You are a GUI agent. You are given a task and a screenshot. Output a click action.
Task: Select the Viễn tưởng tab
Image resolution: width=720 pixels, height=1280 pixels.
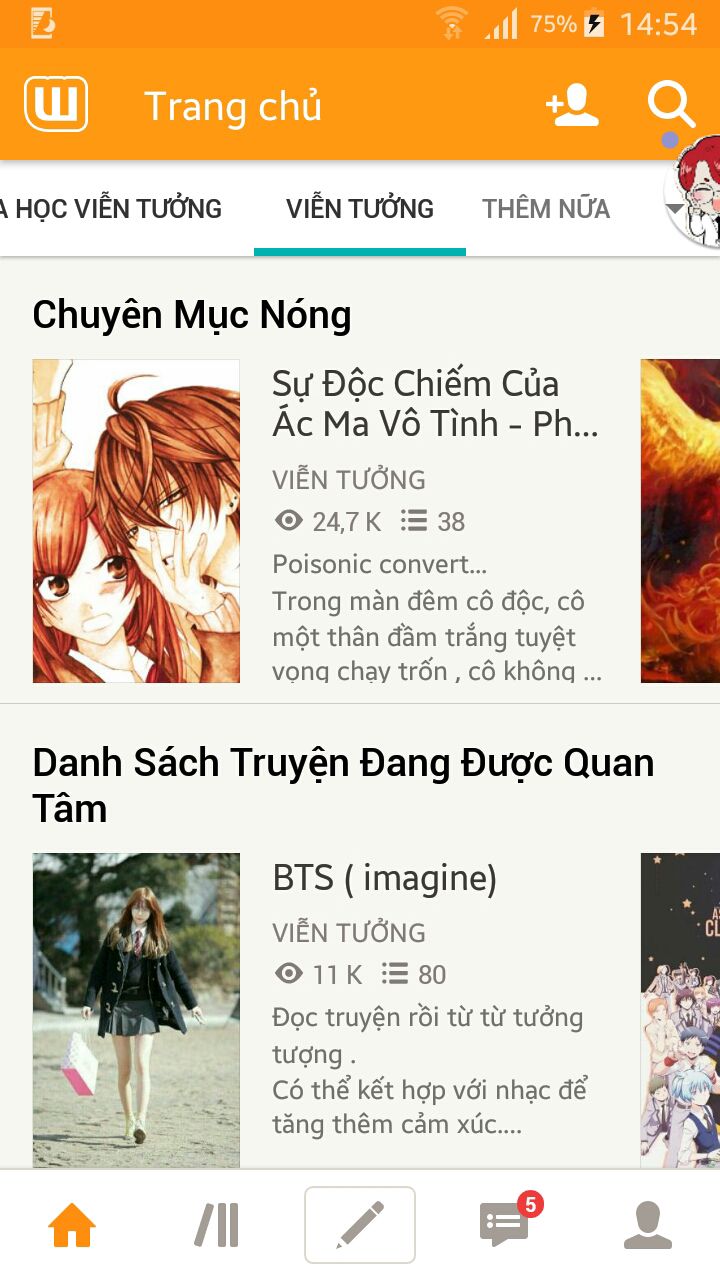360,209
